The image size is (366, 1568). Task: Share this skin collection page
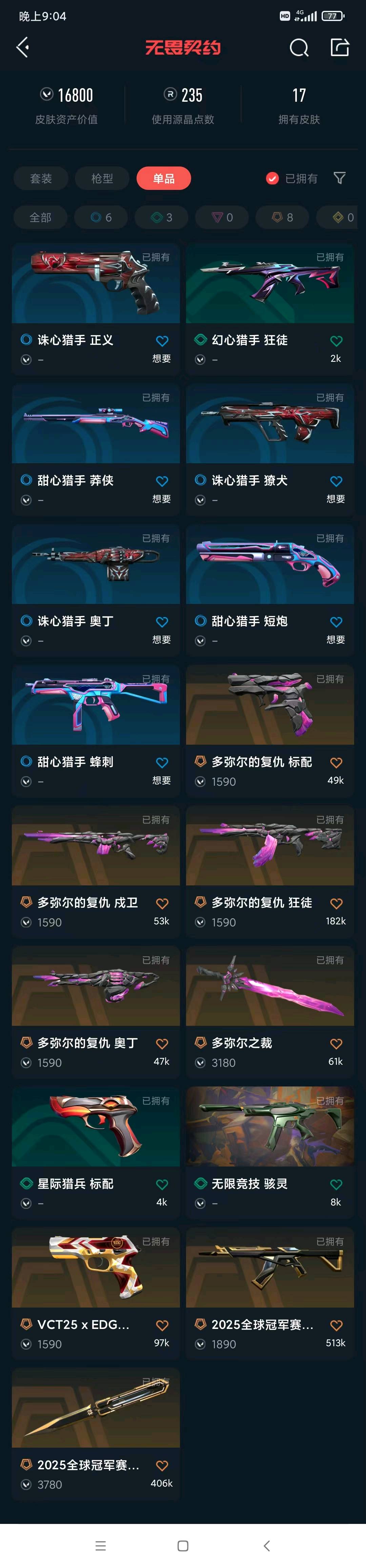point(339,47)
